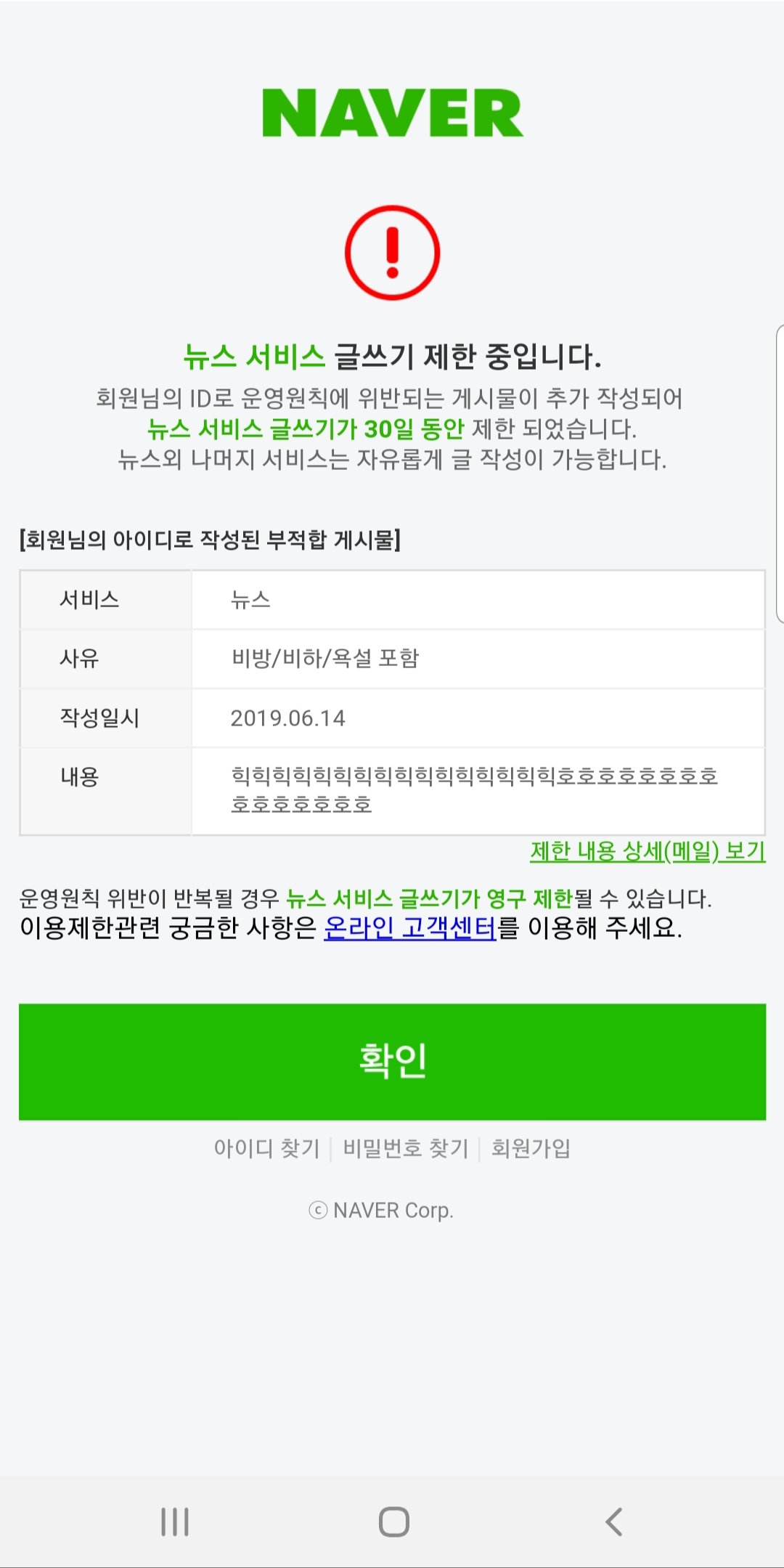Go to 회원가입
784x1568 pixels.
(531, 1148)
